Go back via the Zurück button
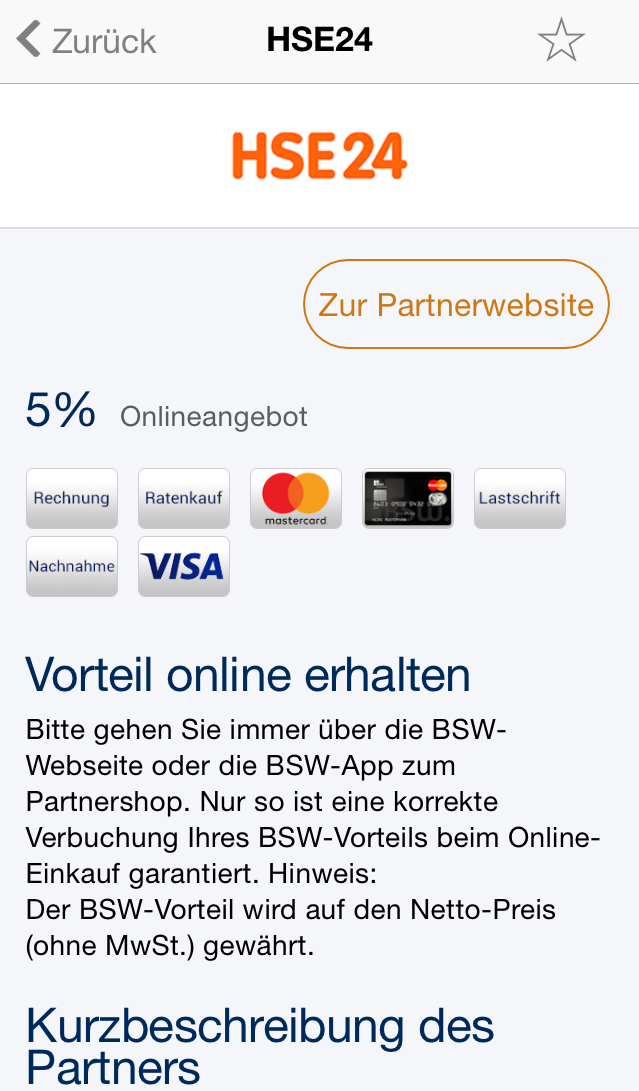 point(86,41)
